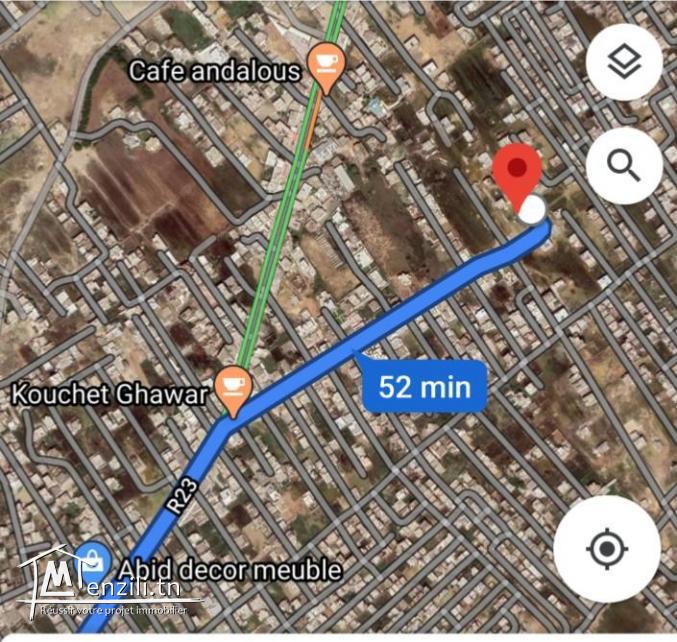This screenshot has height=642, width=677.
Task: Center map on my location
Action: point(606,548)
